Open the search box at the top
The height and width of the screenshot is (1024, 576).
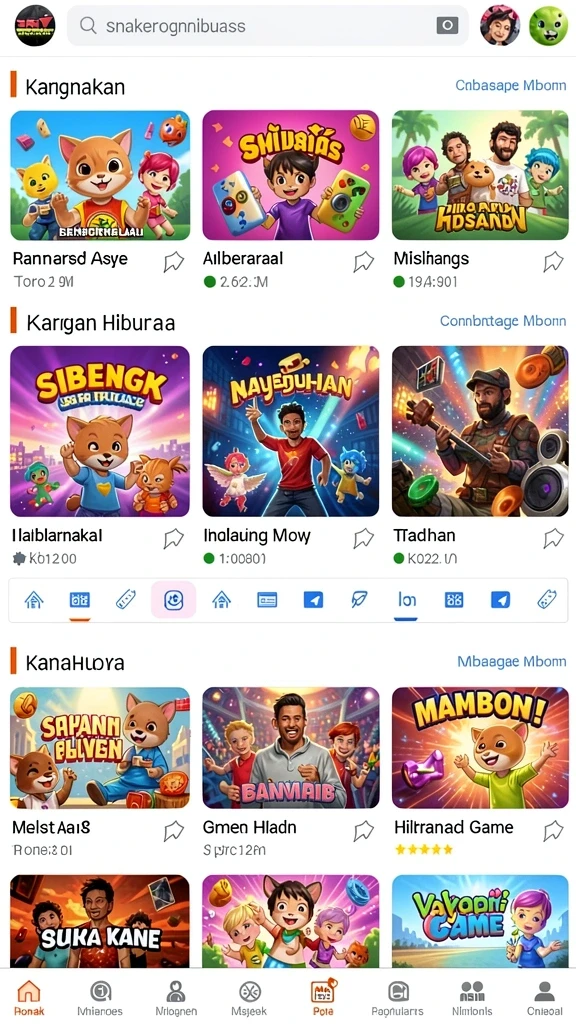[268, 25]
